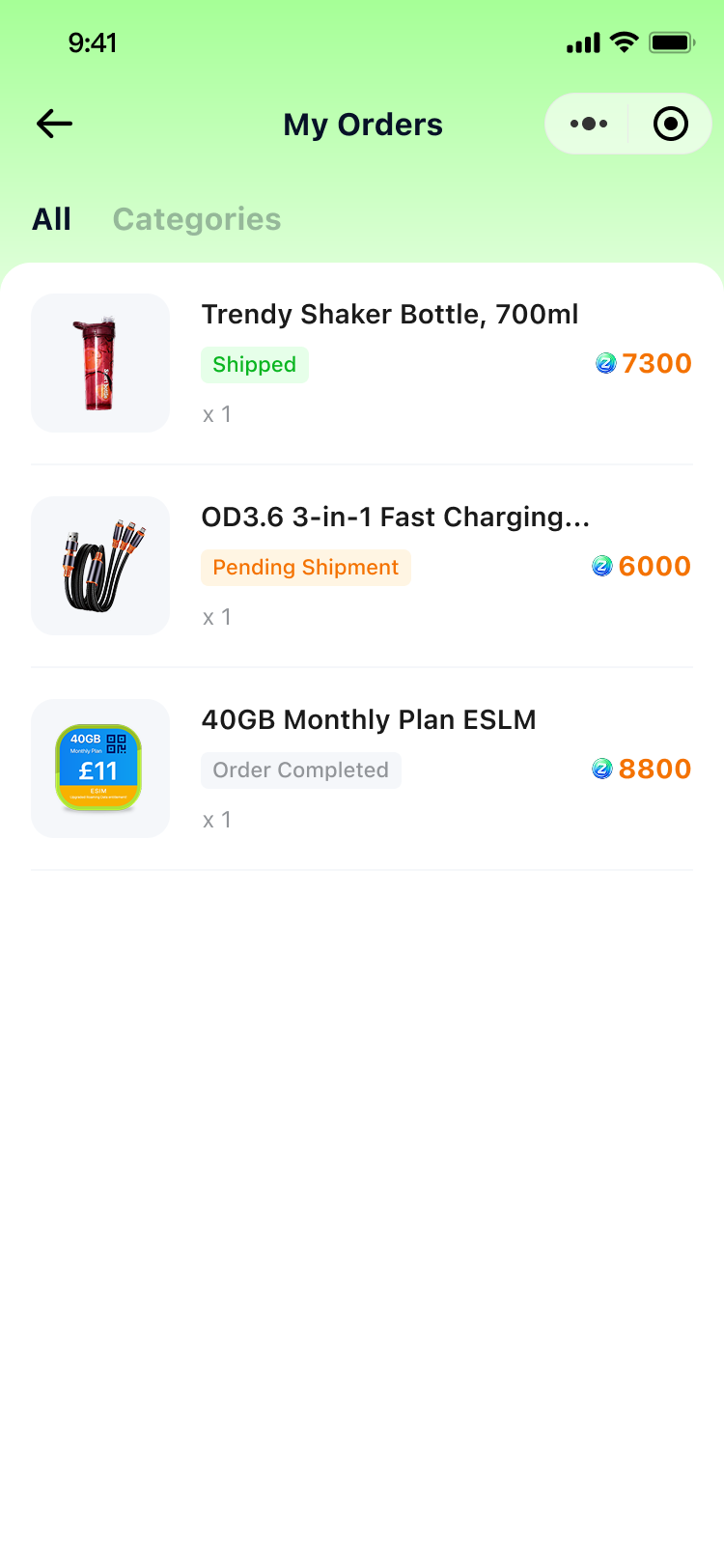The height and width of the screenshot is (1568, 724).
Task: Close the mini program via the circle icon
Action: click(671, 124)
